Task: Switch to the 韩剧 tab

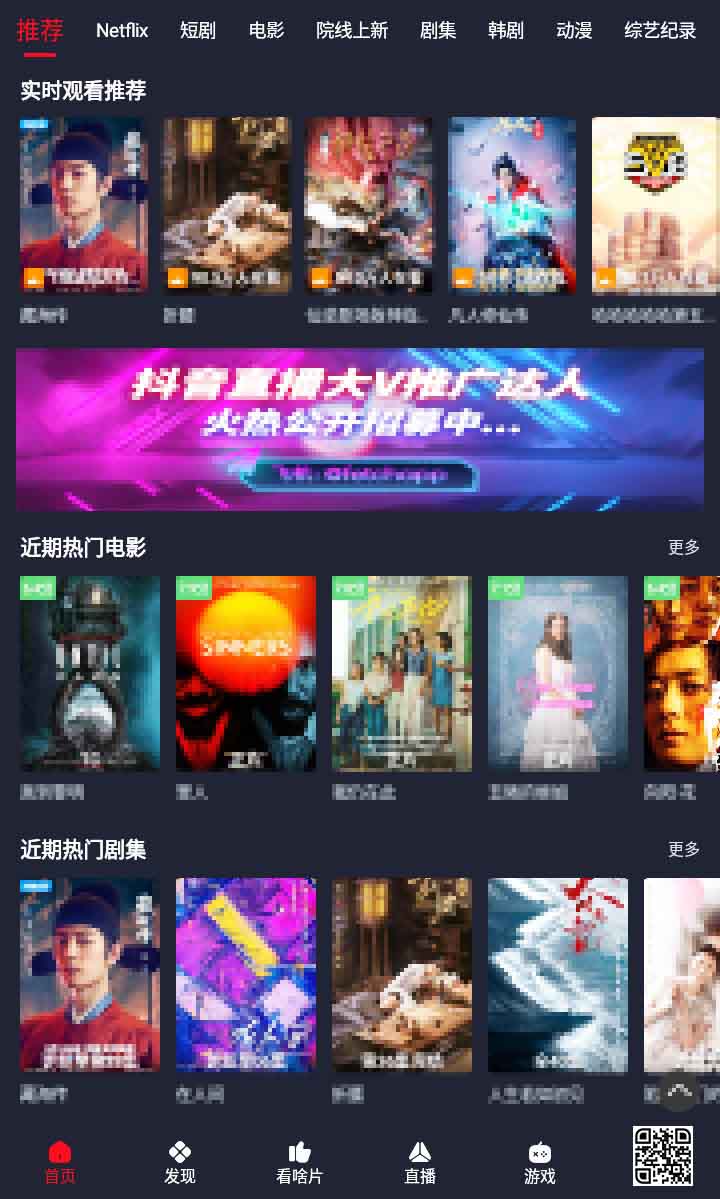Action: 506,30
